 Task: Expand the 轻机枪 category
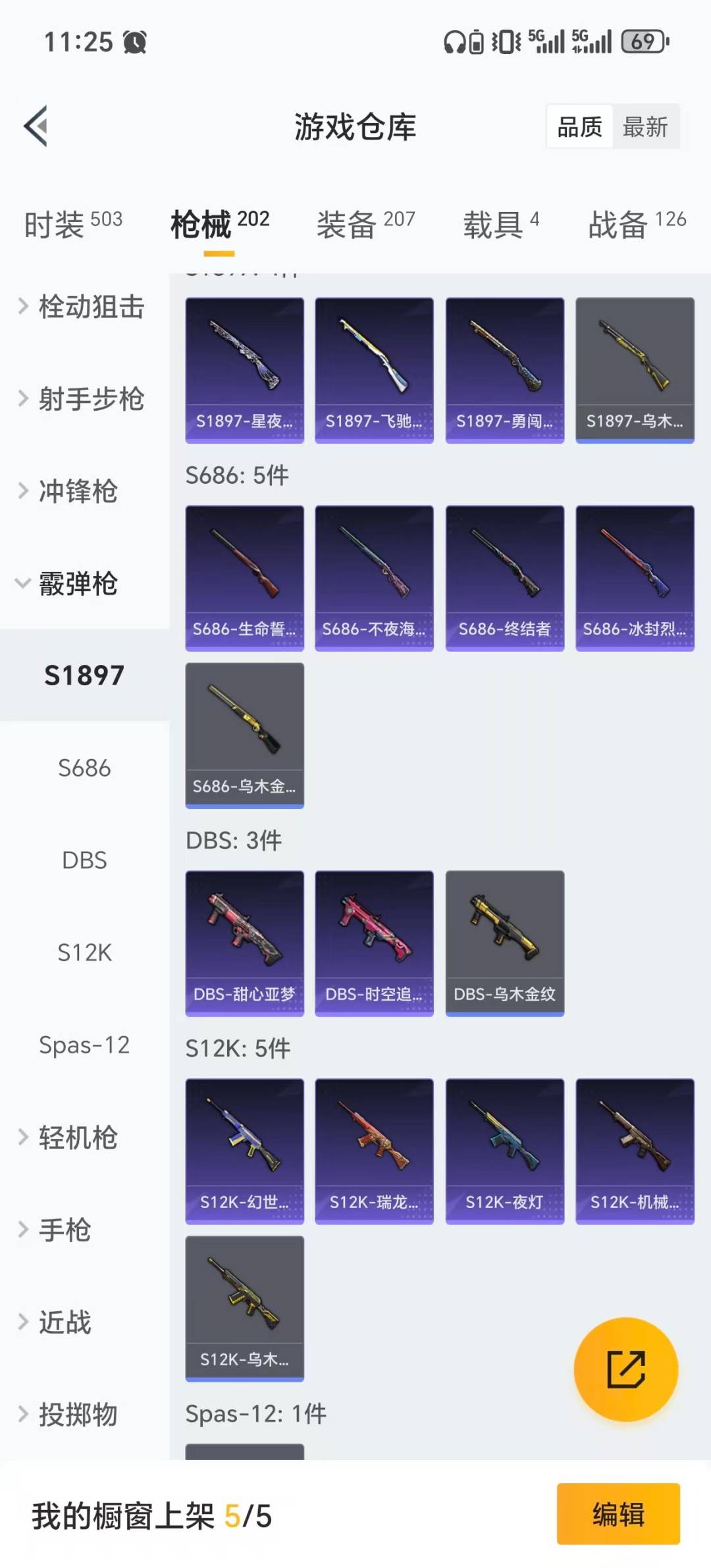click(79, 1138)
